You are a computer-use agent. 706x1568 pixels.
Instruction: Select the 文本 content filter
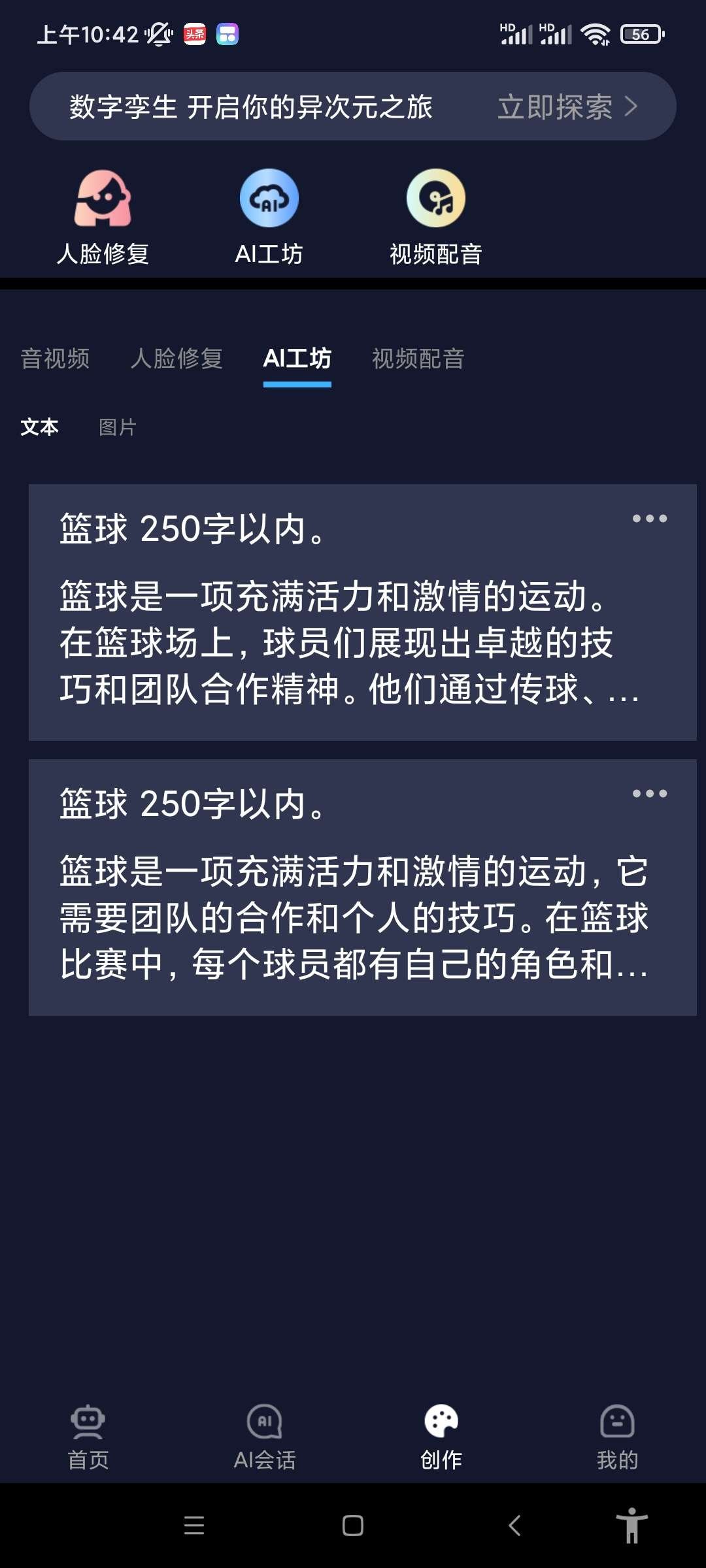pyautogui.click(x=39, y=428)
